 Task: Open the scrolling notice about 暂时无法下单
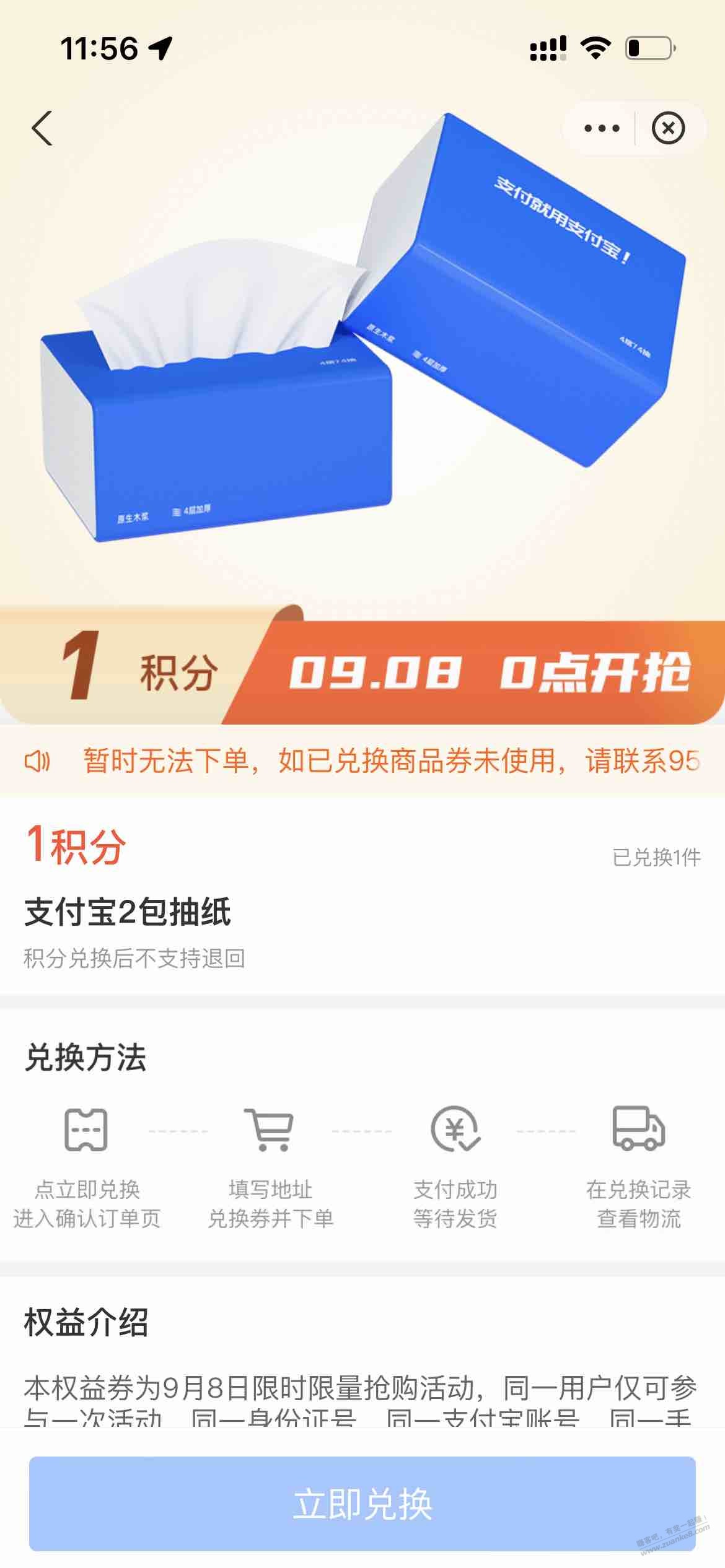click(390, 760)
